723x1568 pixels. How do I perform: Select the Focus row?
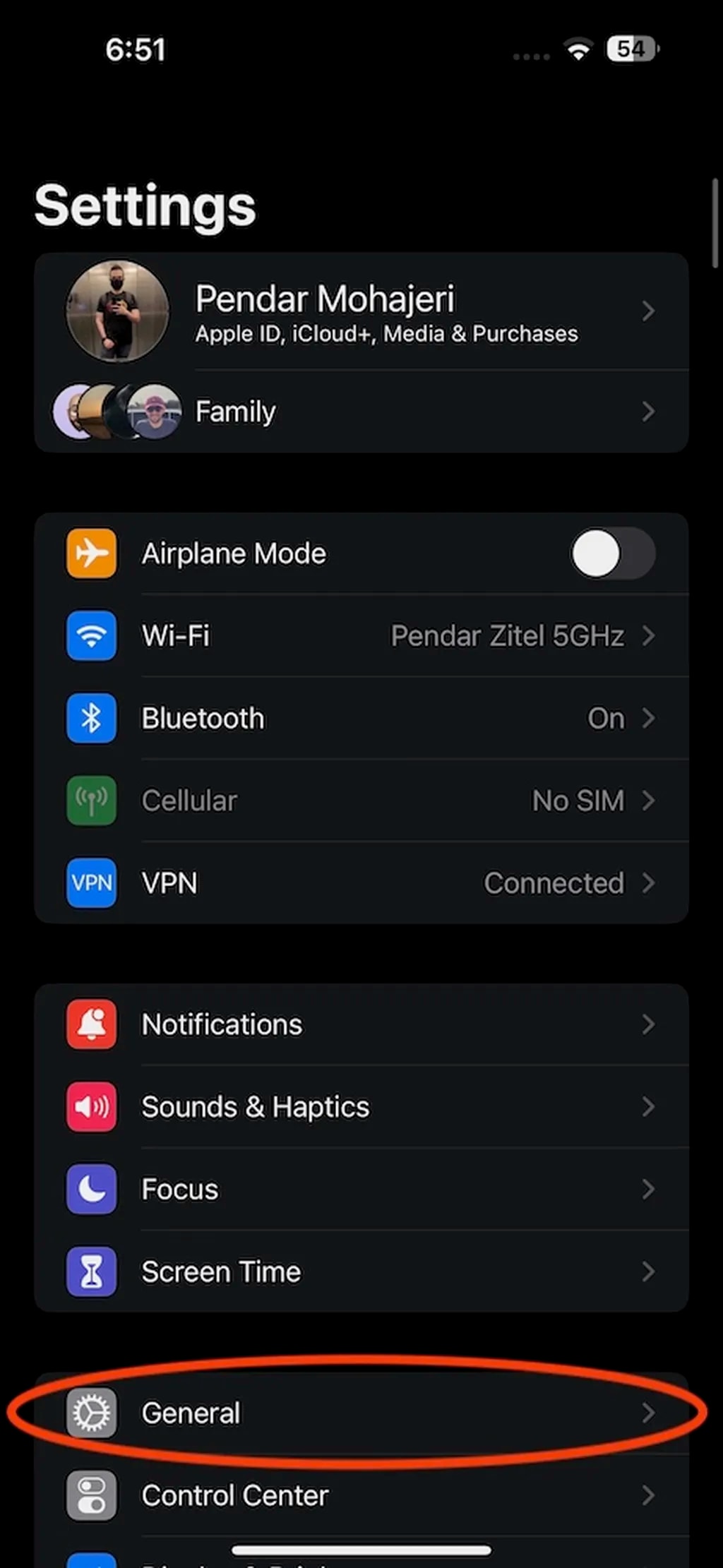click(360, 1190)
